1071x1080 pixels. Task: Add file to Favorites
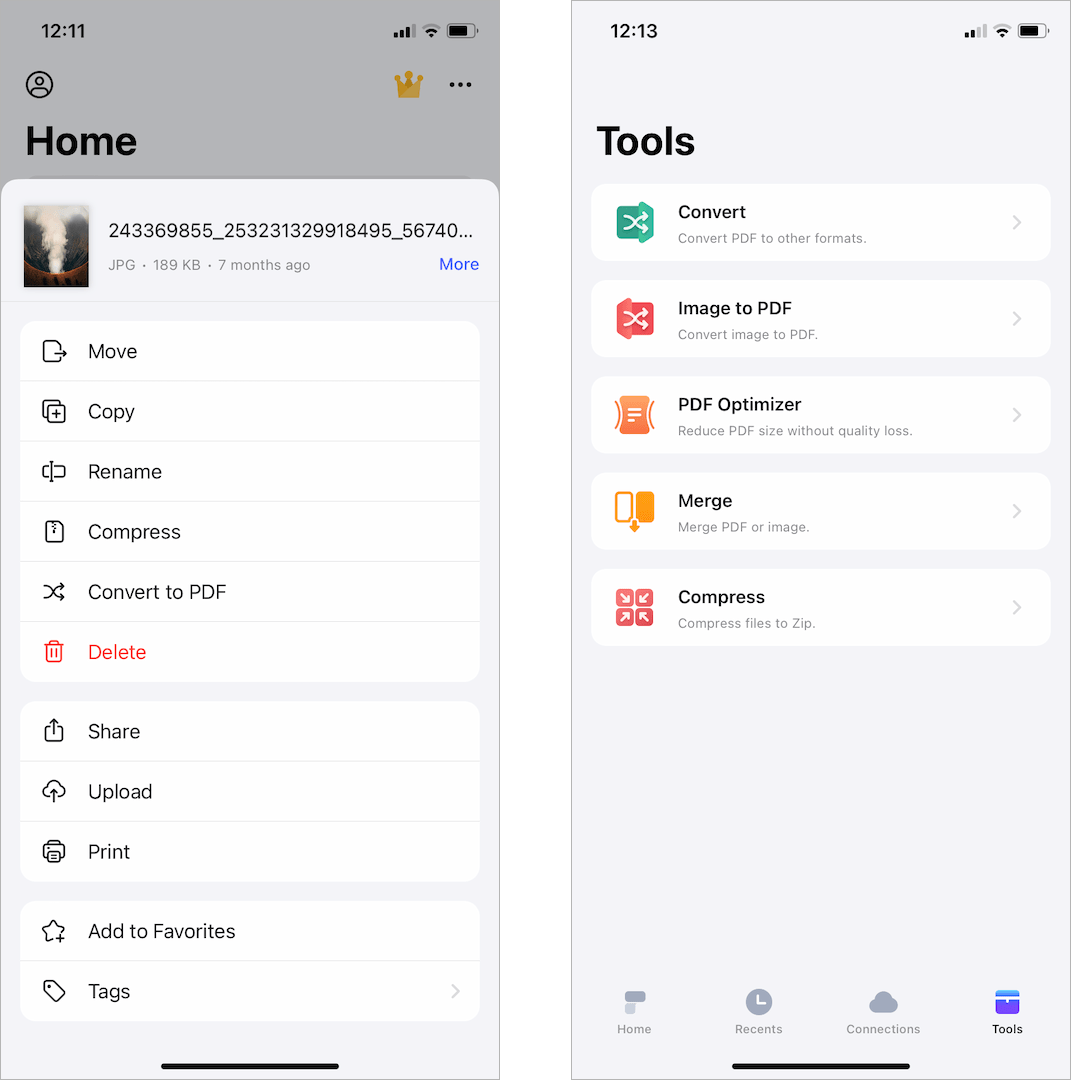(x=250, y=931)
